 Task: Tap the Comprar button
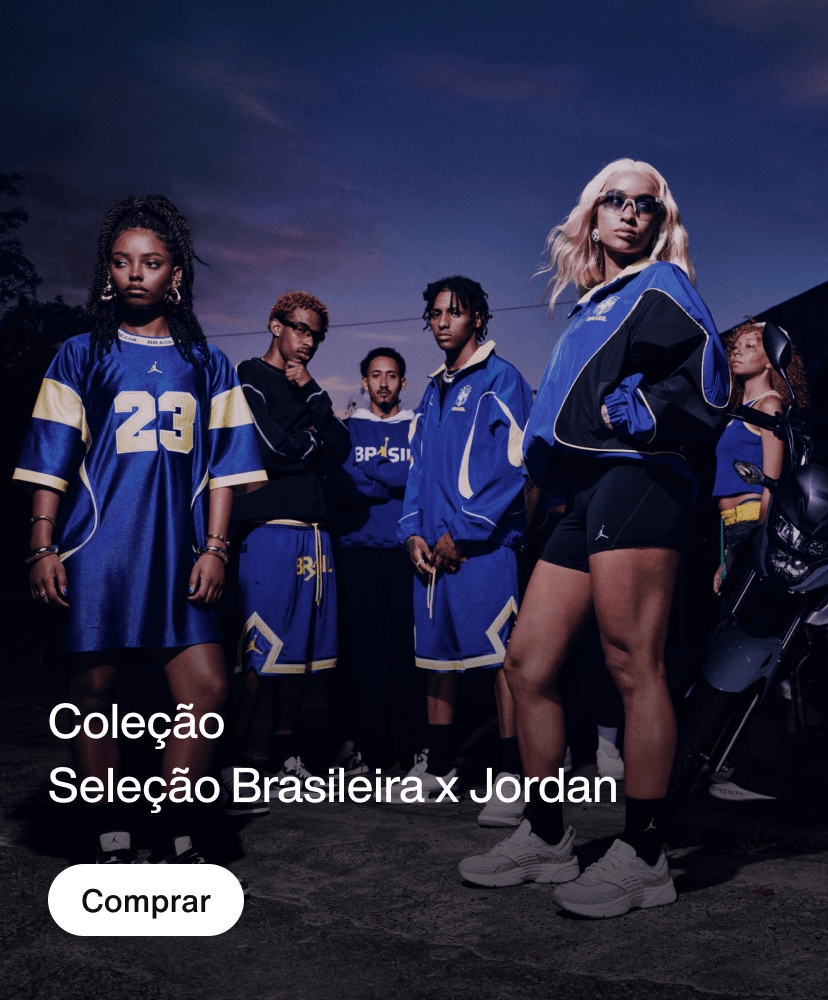click(x=146, y=900)
